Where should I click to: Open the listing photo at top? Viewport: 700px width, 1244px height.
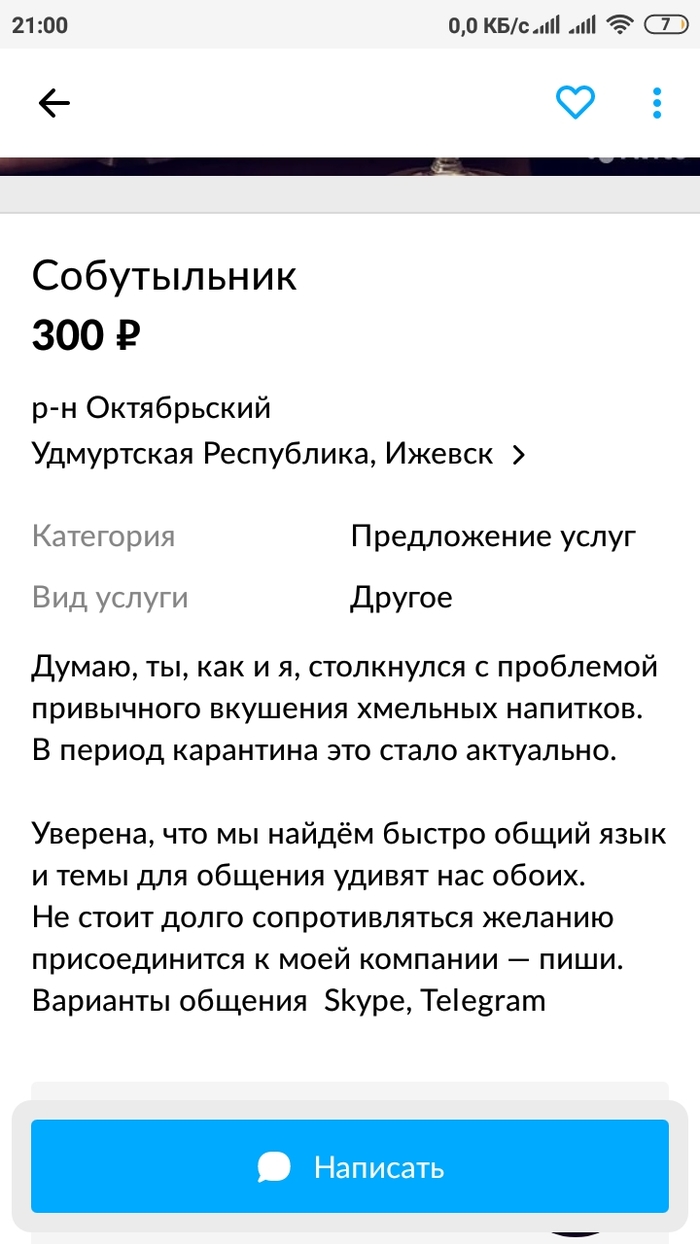[350, 166]
